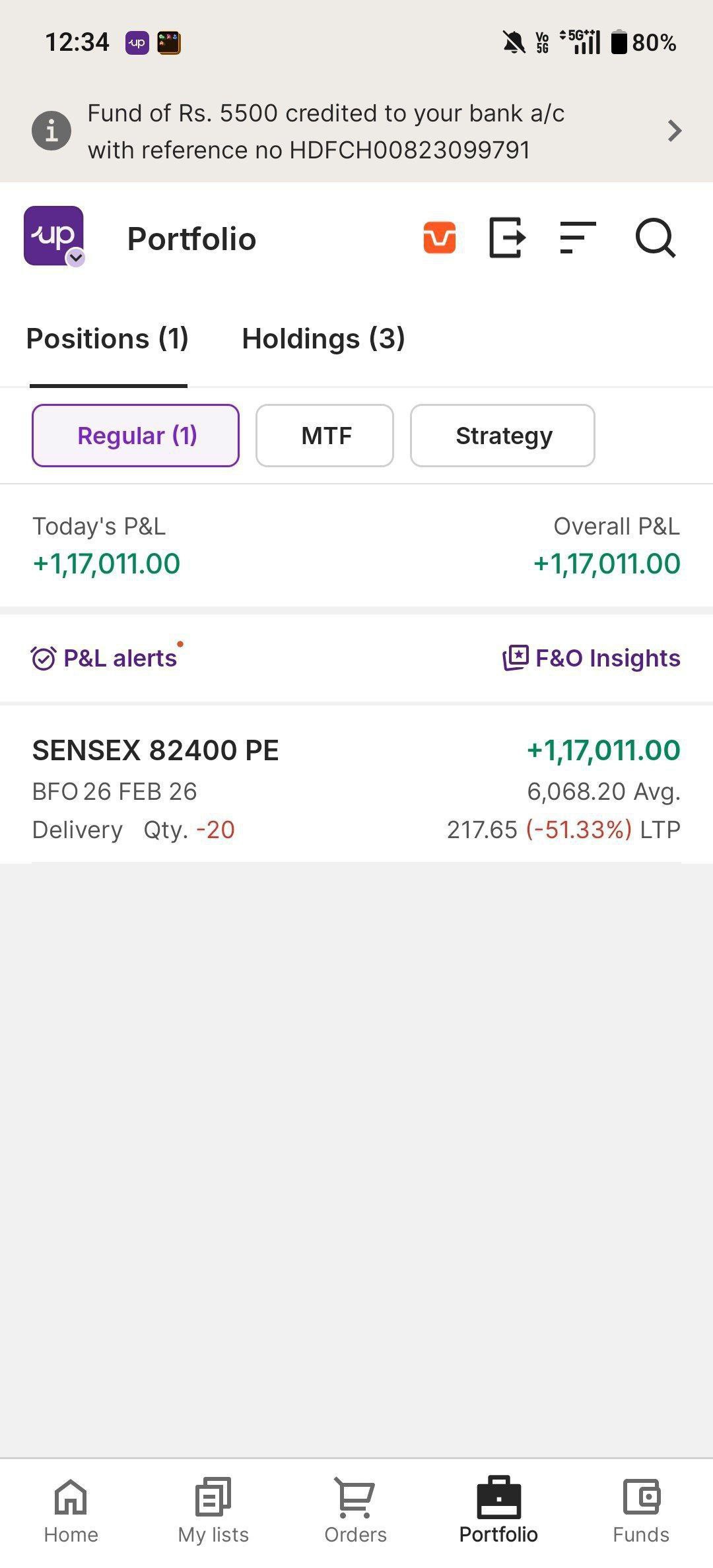Open the fund credited notification banner
This screenshot has height=1568, width=713.
click(x=356, y=131)
